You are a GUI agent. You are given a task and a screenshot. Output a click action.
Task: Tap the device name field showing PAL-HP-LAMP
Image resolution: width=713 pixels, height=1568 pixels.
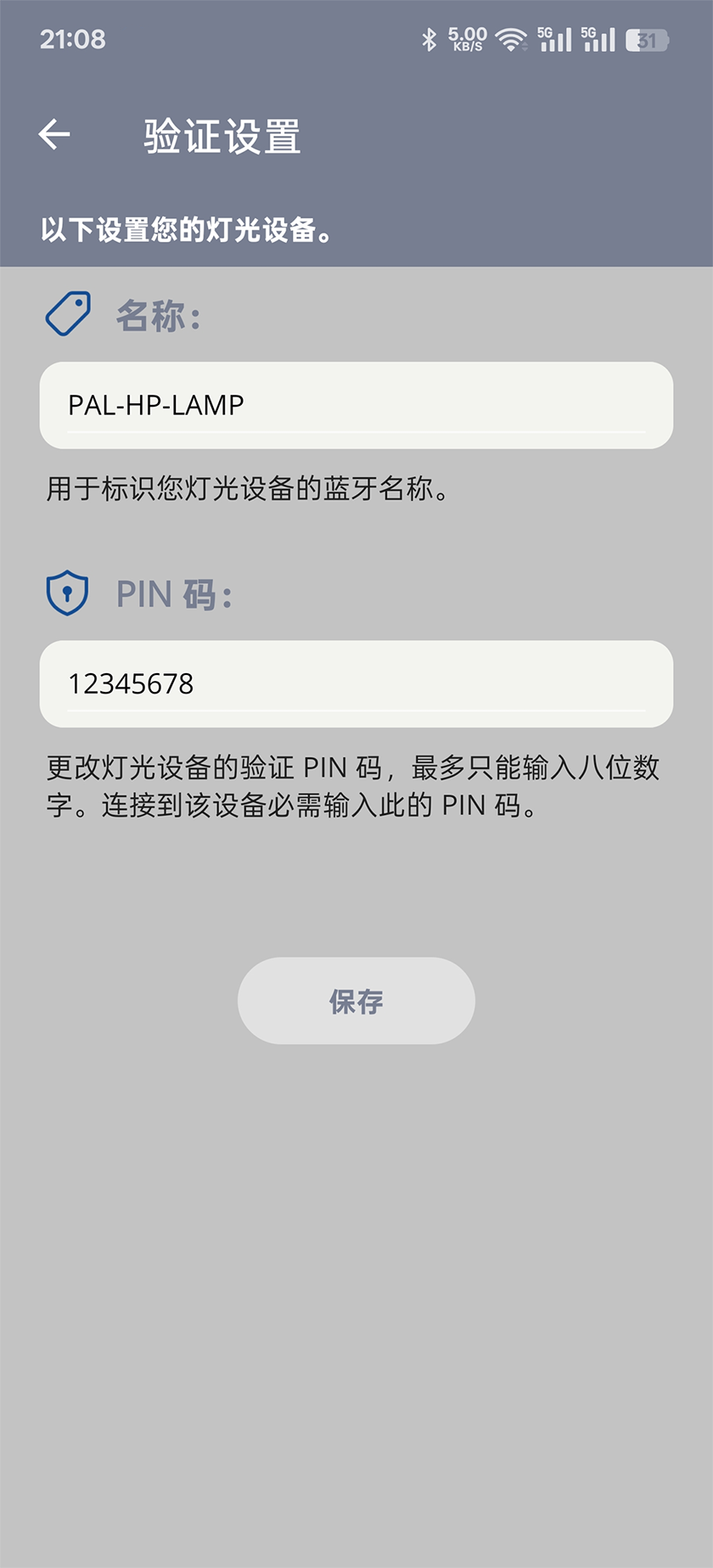tap(356, 406)
